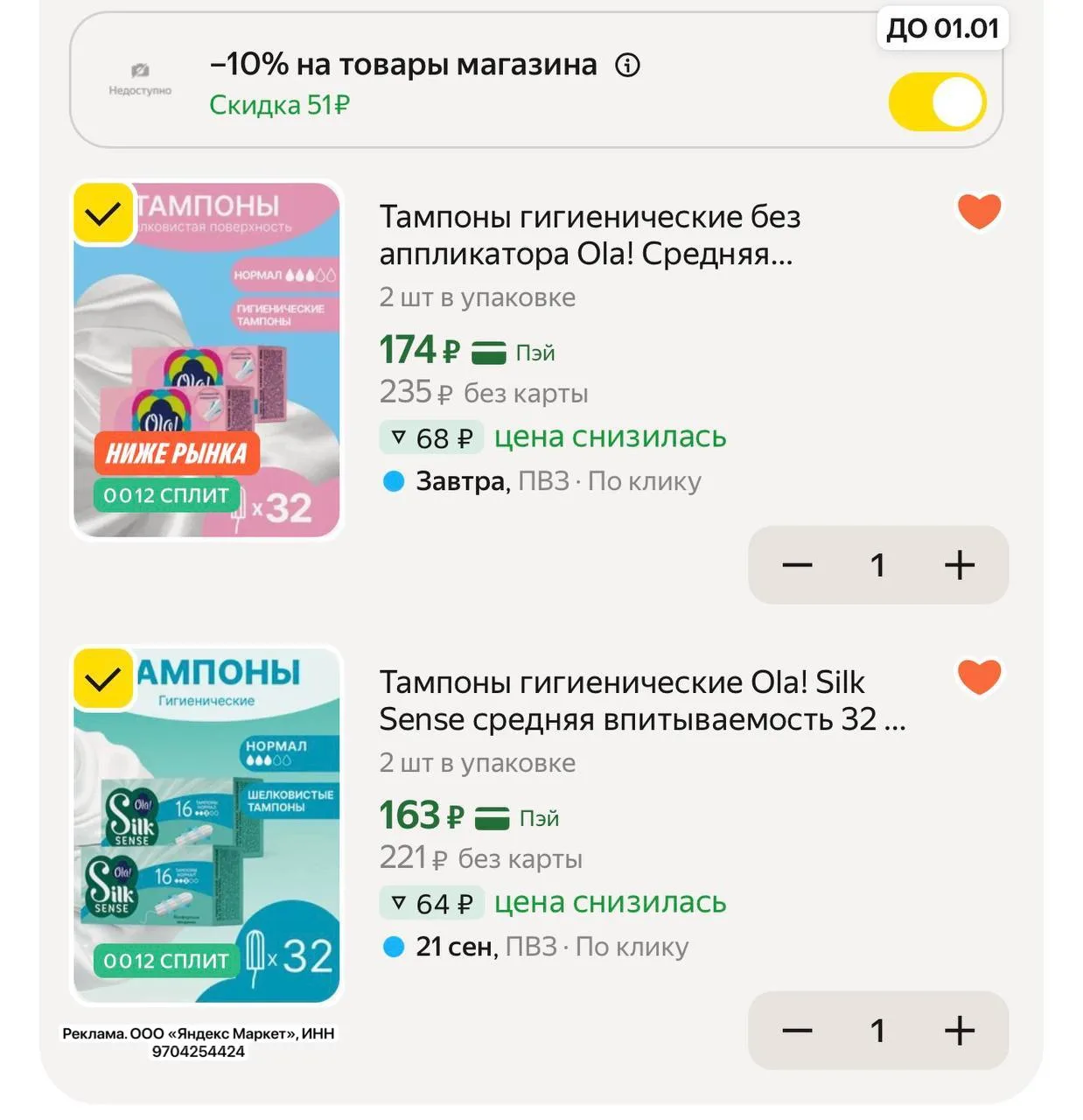The width and height of the screenshot is (1083, 1120).
Task: Open the teal Ola! Silk Sense product image
Action: (x=206, y=825)
